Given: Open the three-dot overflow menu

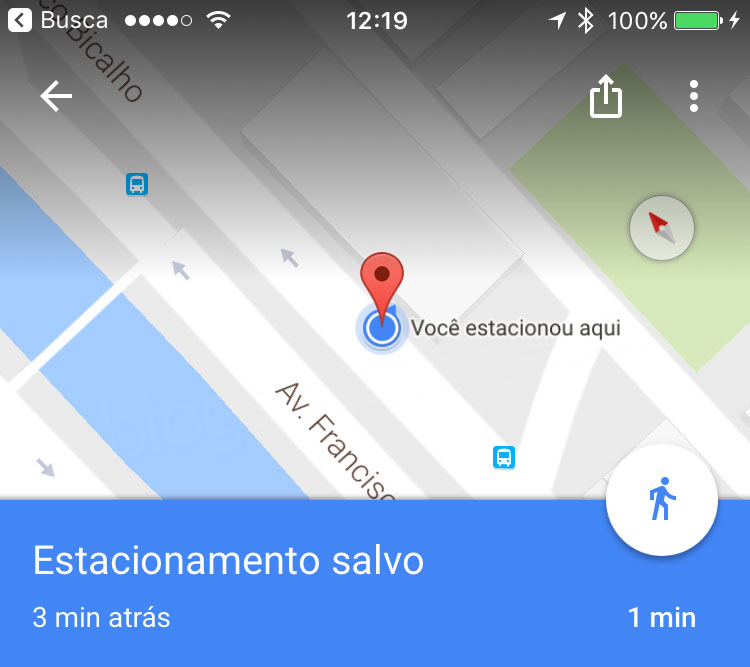Looking at the screenshot, I should (x=693, y=96).
